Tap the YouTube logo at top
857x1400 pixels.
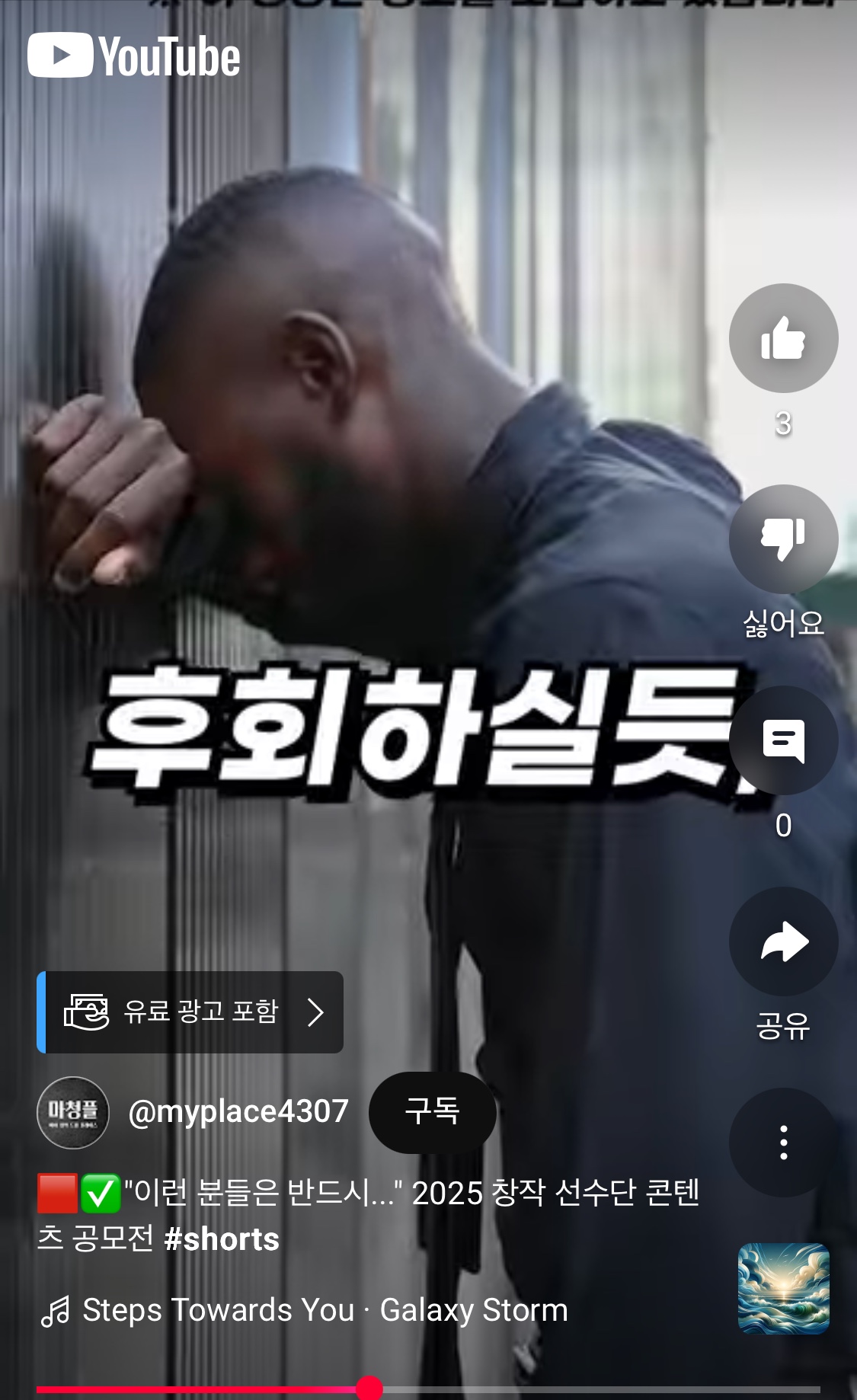(x=134, y=56)
